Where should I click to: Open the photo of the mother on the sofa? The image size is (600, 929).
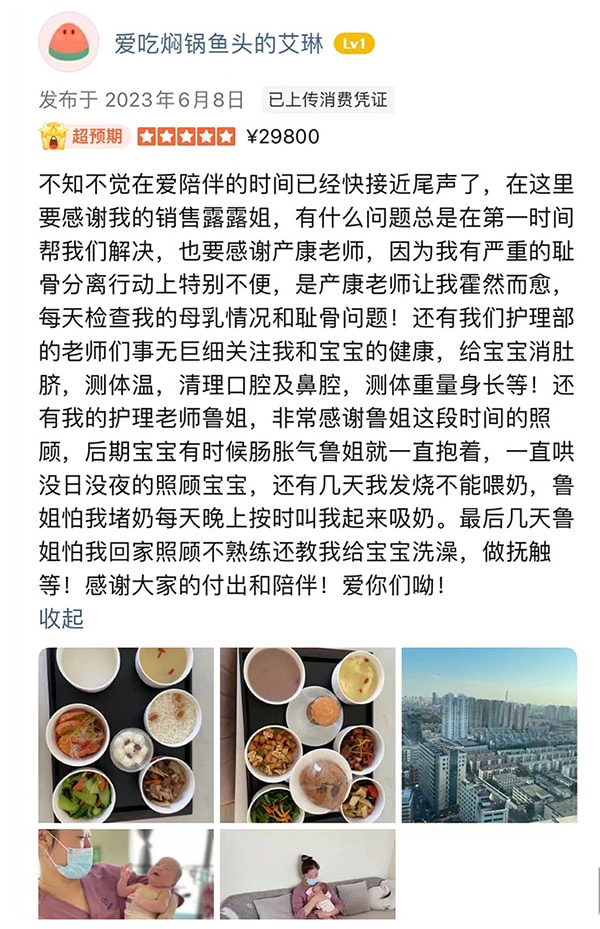307,872
